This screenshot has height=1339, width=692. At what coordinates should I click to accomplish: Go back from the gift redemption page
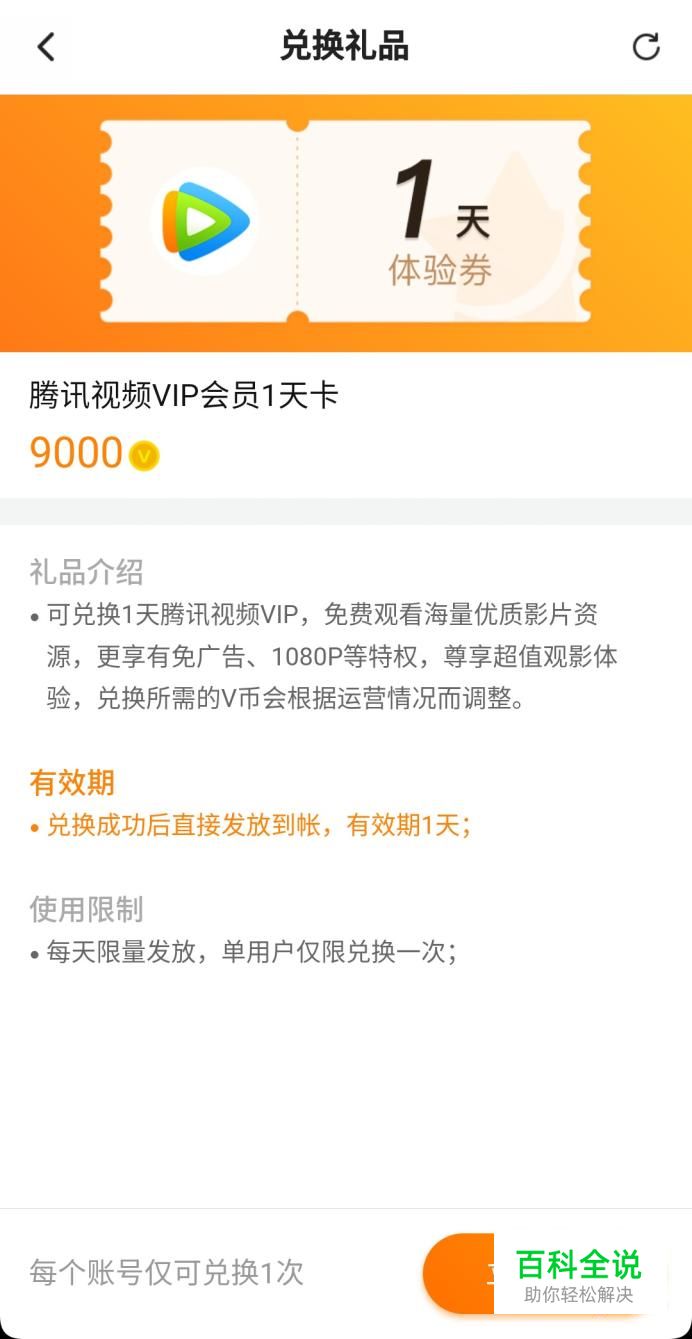point(46,47)
